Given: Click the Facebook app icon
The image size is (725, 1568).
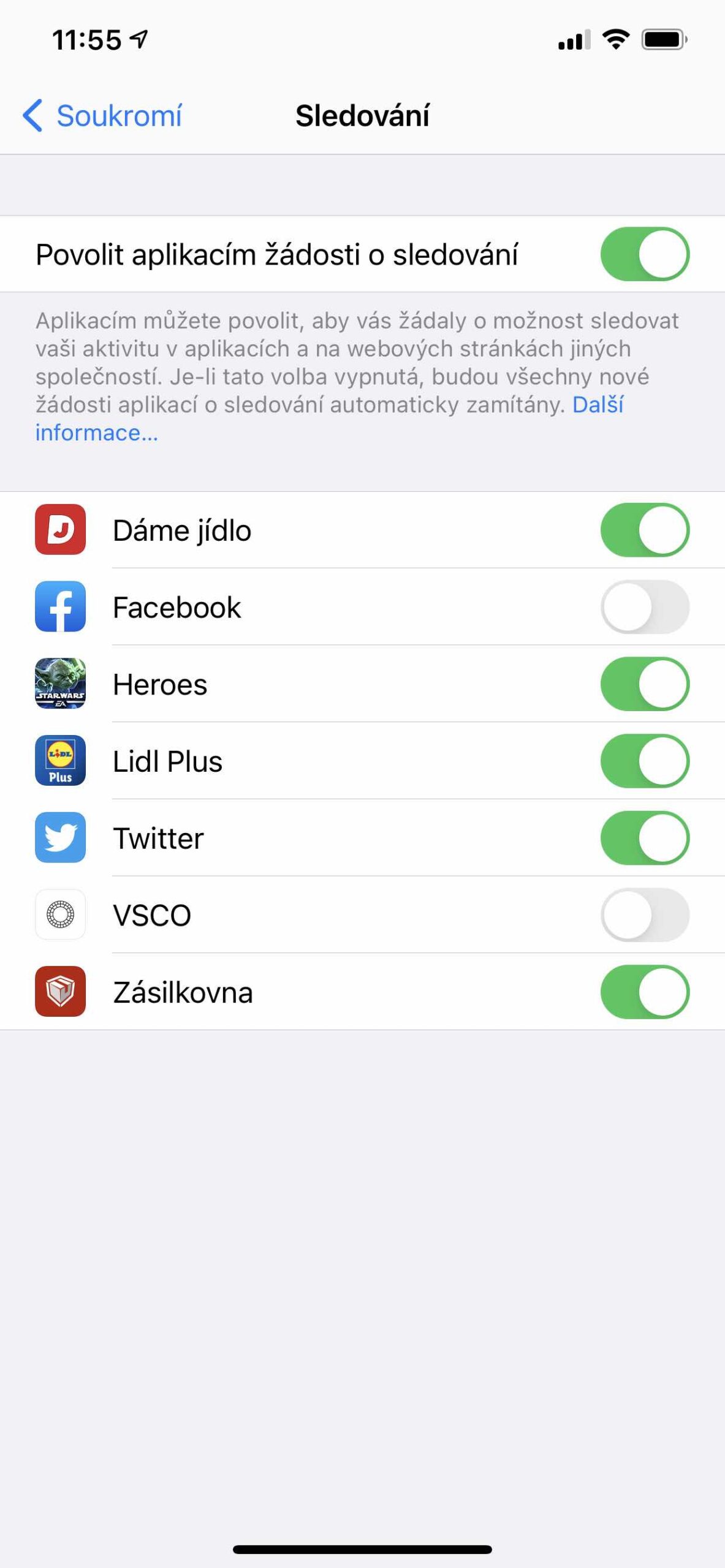Looking at the screenshot, I should click(59, 608).
